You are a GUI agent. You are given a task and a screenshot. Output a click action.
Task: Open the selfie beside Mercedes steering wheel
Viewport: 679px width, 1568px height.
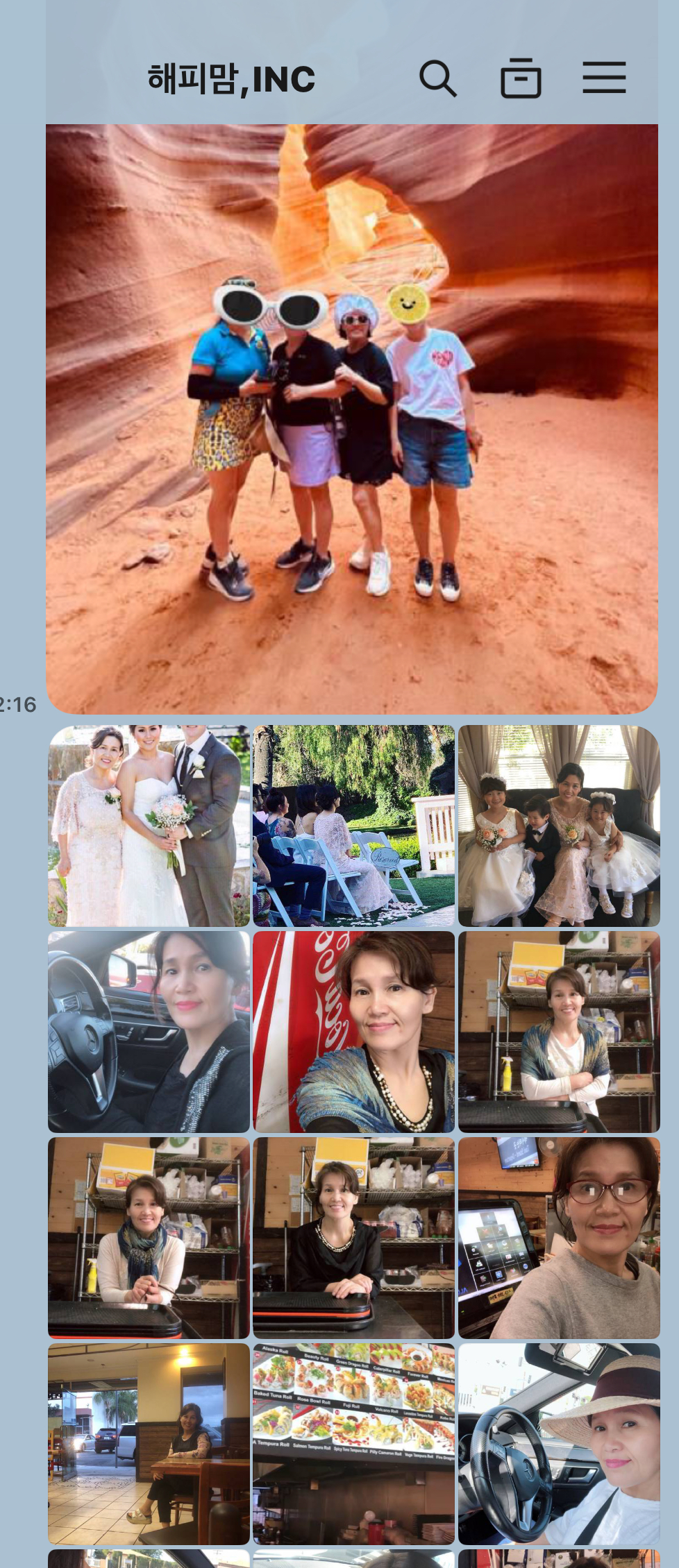pyautogui.click(x=149, y=1032)
